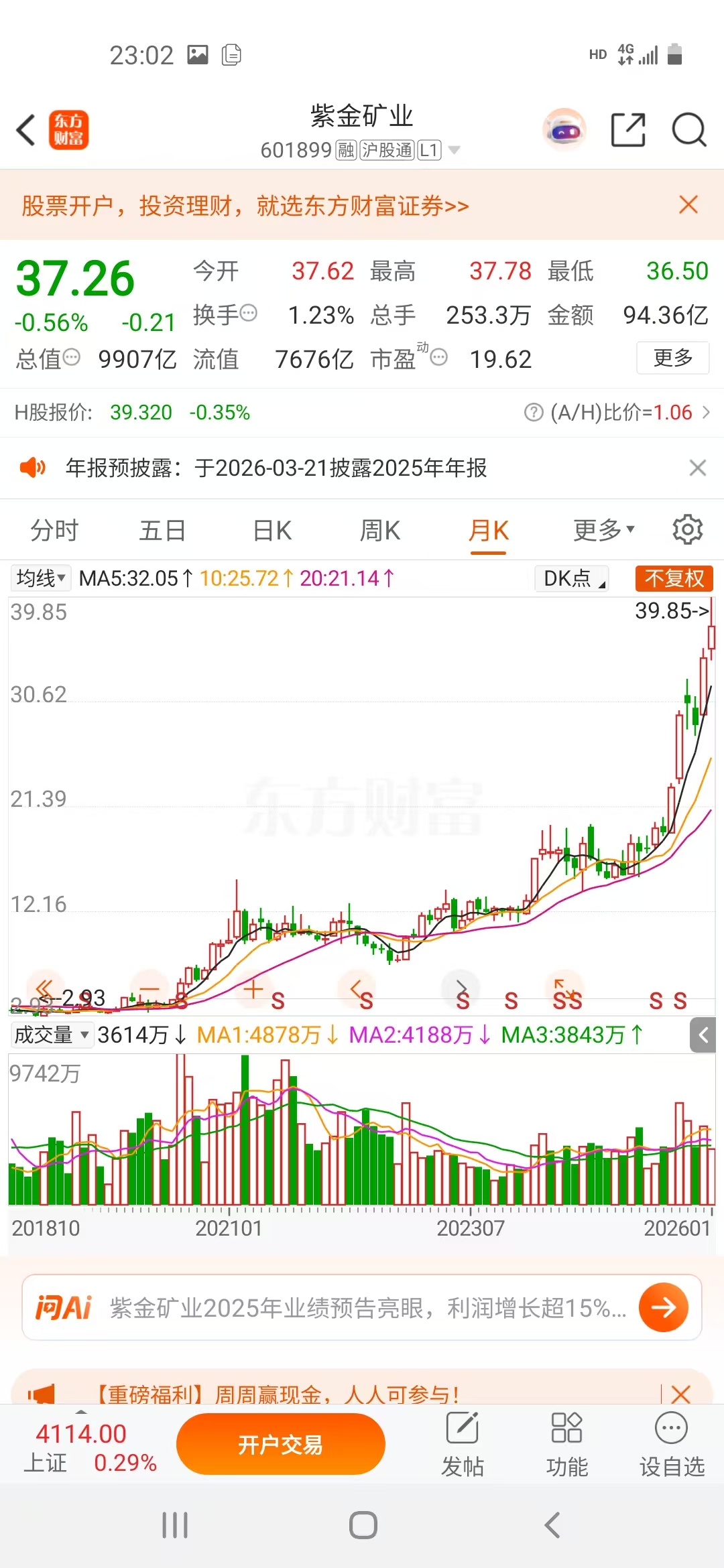
Task: Share this stock page
Action: pyautogui.click(x=628, y=129)
